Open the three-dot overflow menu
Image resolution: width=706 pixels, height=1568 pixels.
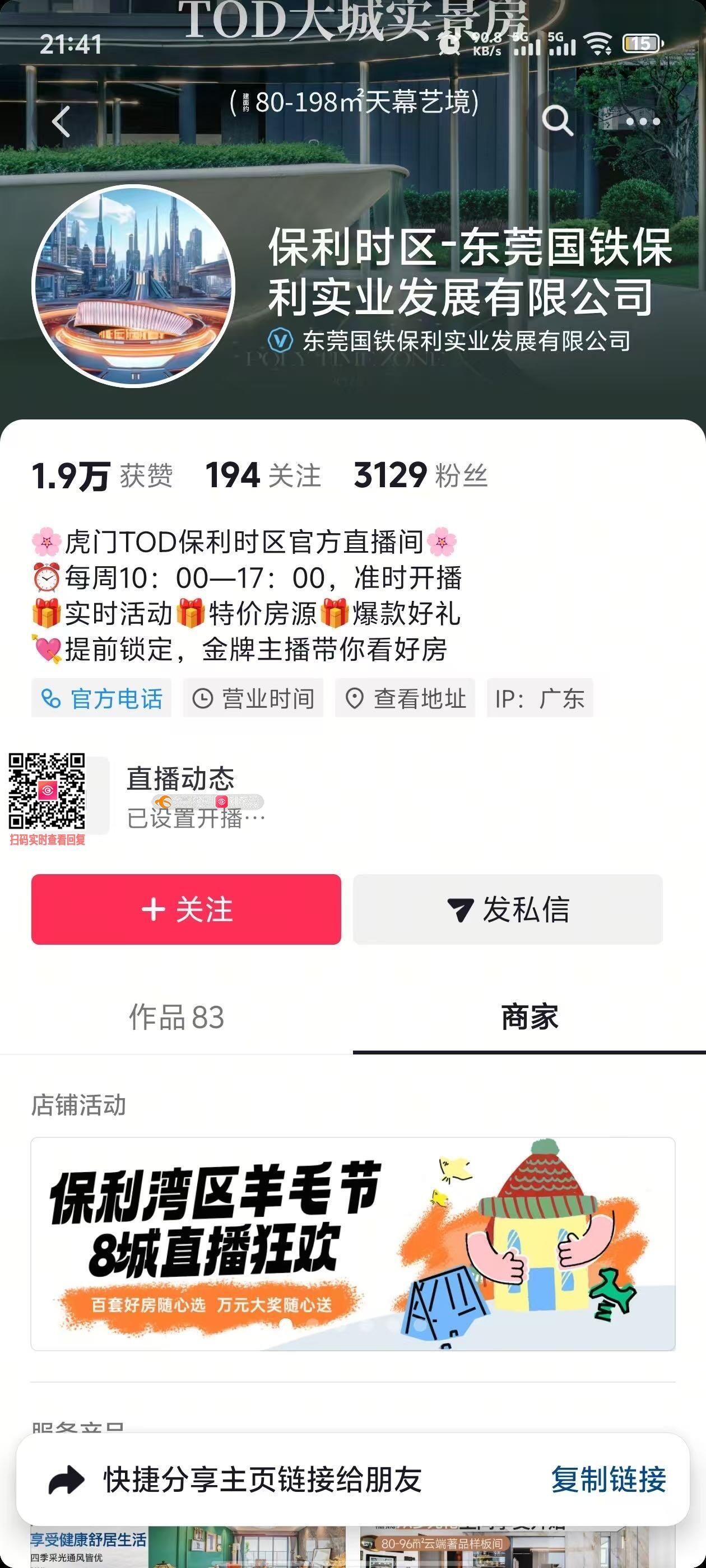(642, 121)
